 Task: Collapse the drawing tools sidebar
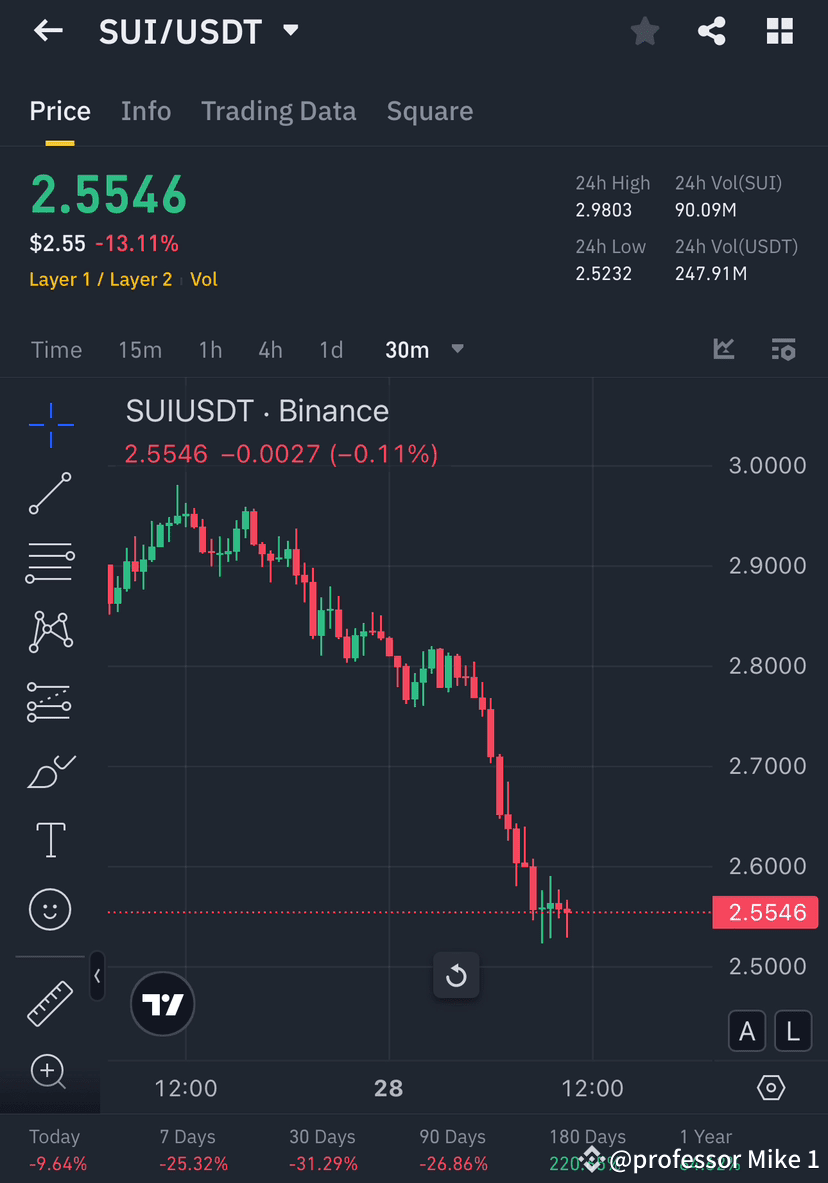pyautogui.click(x=97, y=977)
